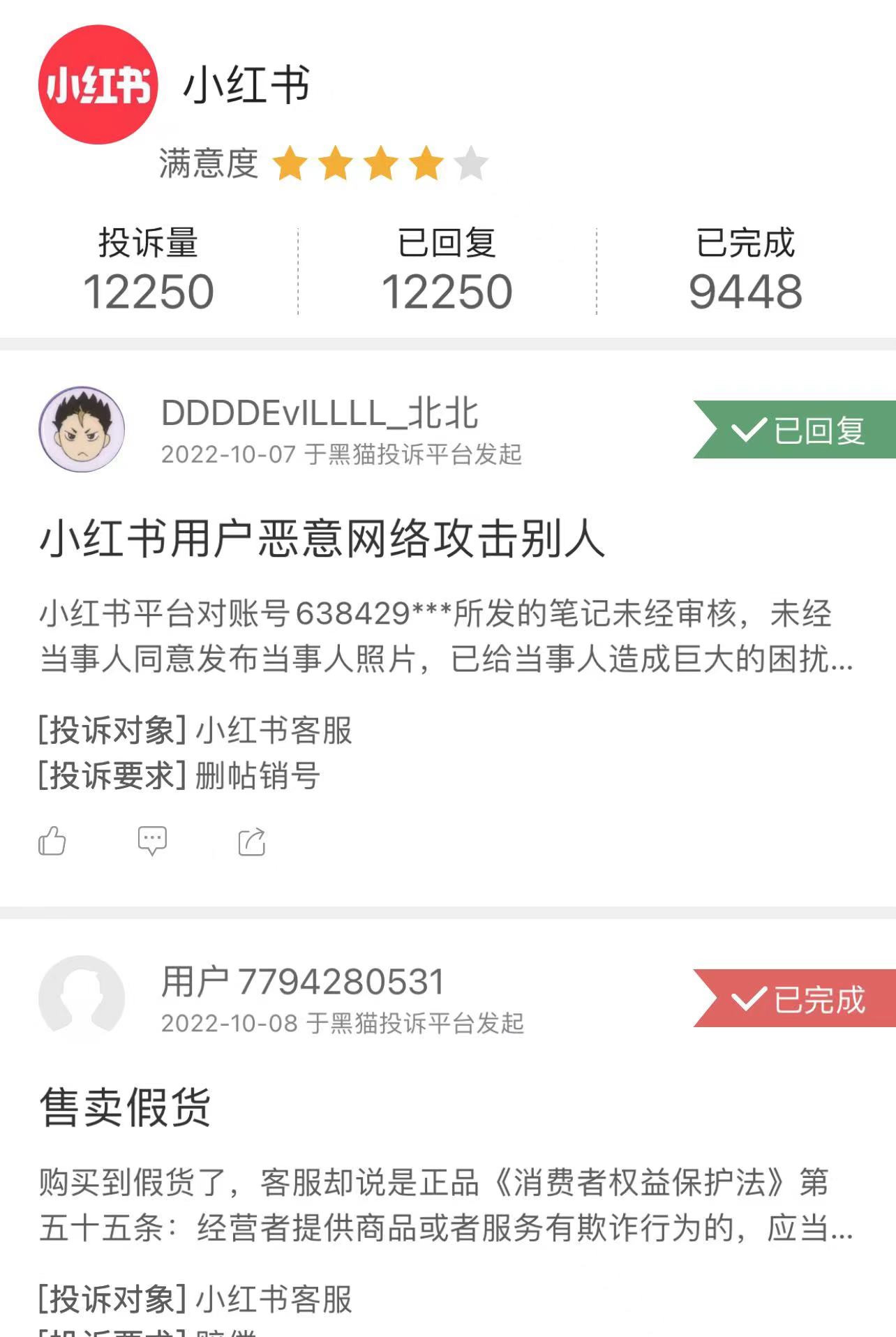The image size is (896, 1337).
Task: Open DDDDEvILLLL_北北's profile avatar
Action: pyautogui.click(x=82, y=429)
